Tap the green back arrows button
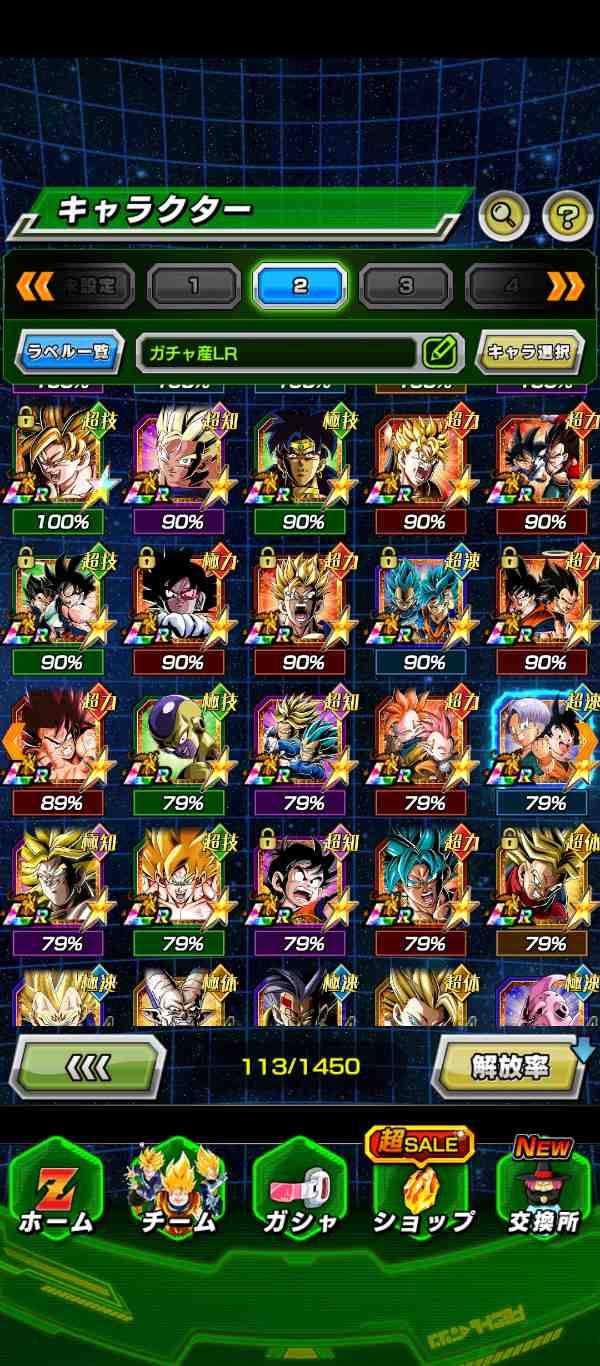Image resolution: width=600 pixels, height=1366 pixels. [x=87, y=1066]
